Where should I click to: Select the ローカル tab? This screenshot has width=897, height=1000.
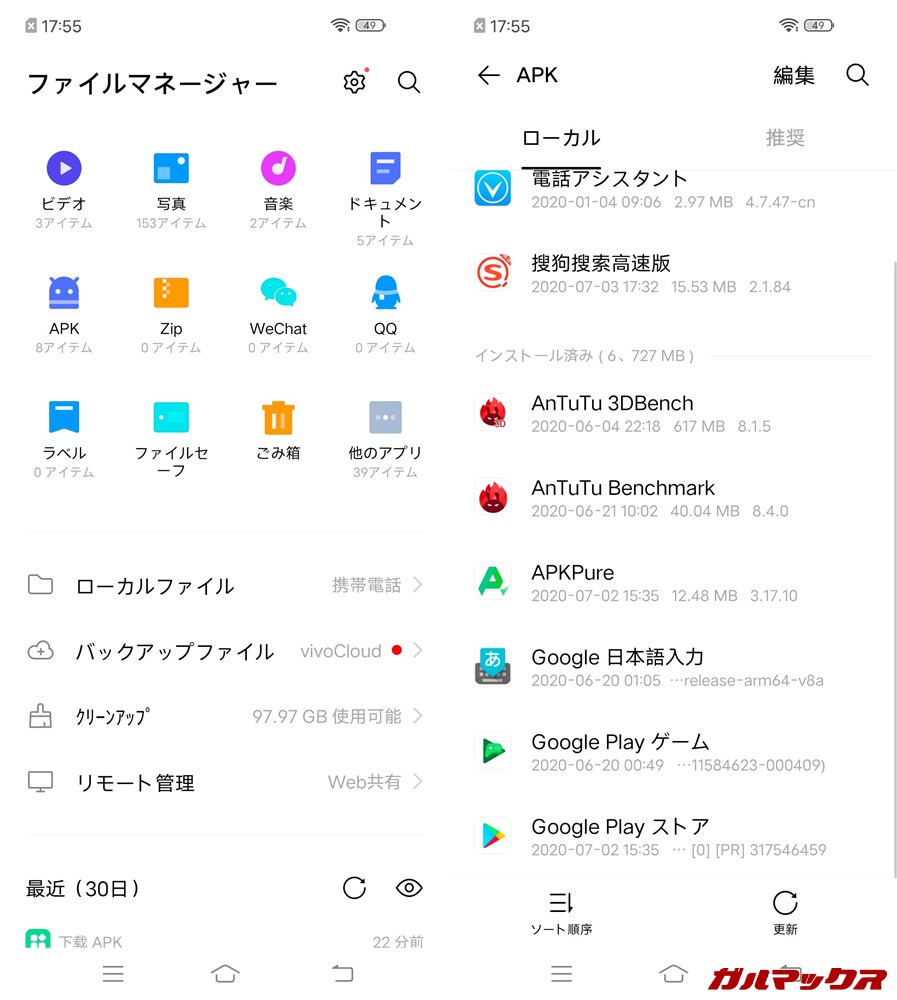pos(561,138)
